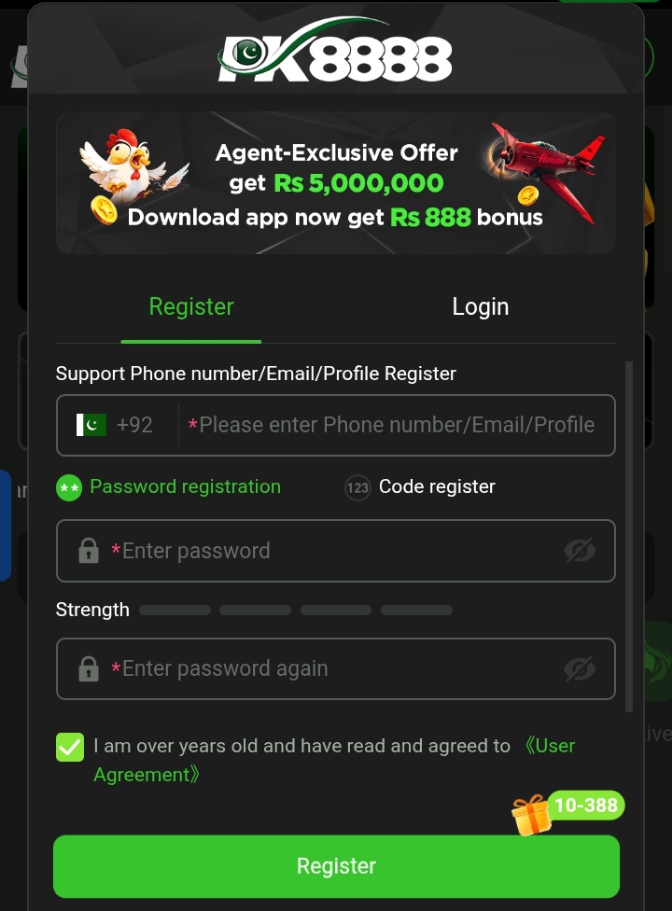Open the +92 country code selector
672x911 pixels.
click(115, 425)
